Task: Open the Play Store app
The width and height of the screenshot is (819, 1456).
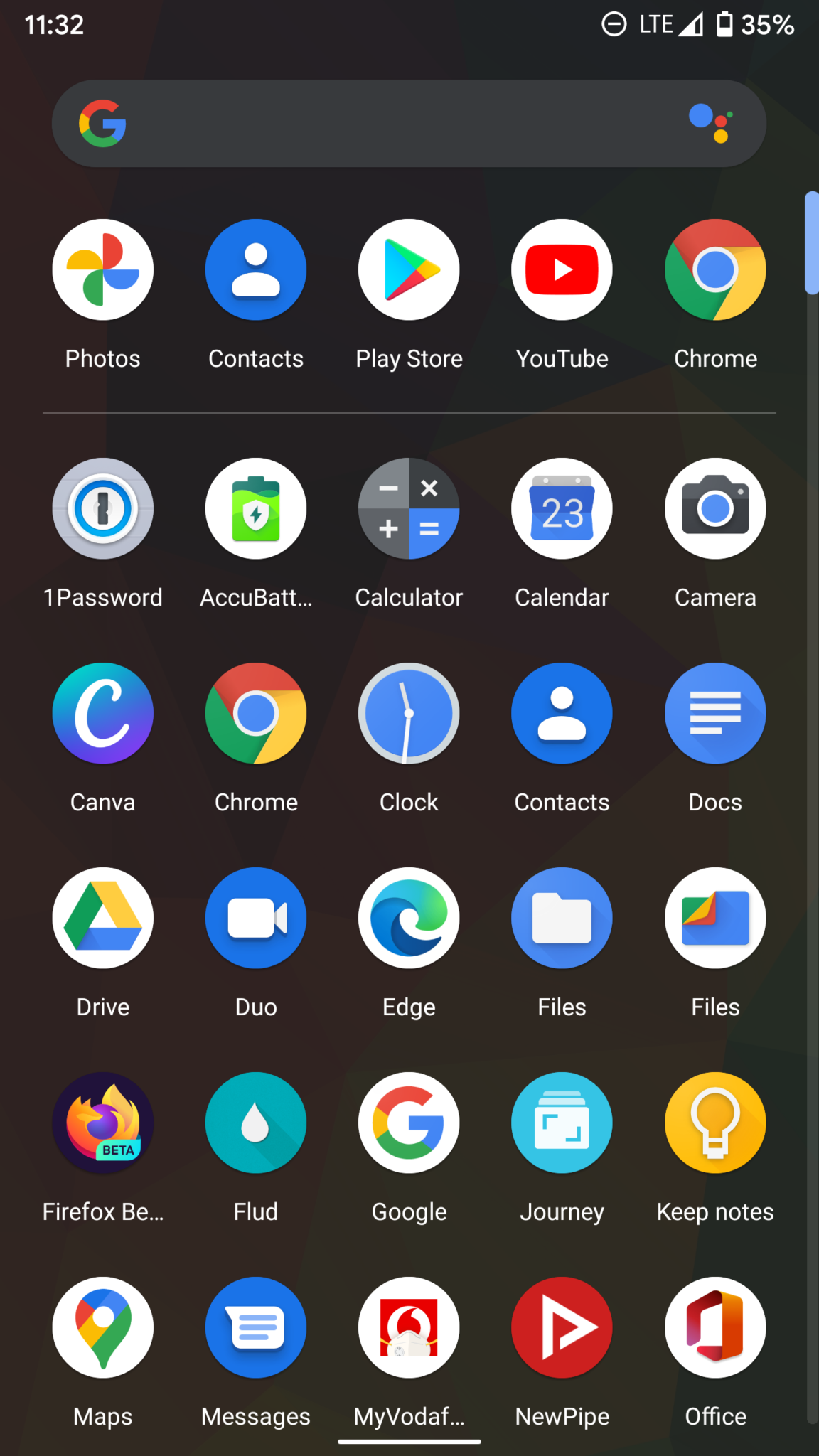Action: click(409, 269)
